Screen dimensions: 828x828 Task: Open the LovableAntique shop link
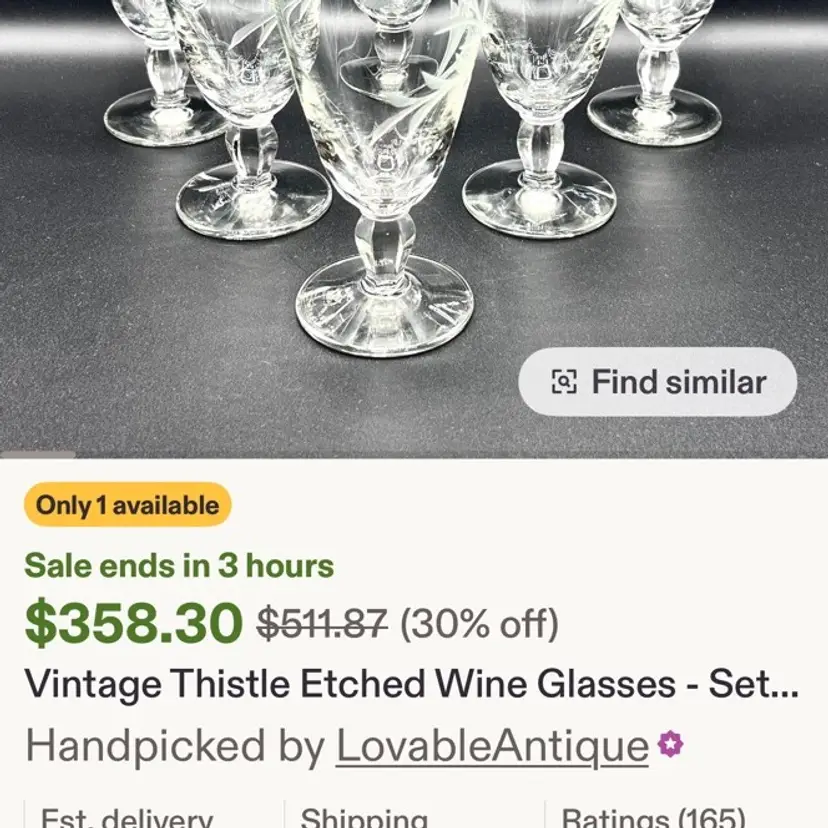coord(491,747)
